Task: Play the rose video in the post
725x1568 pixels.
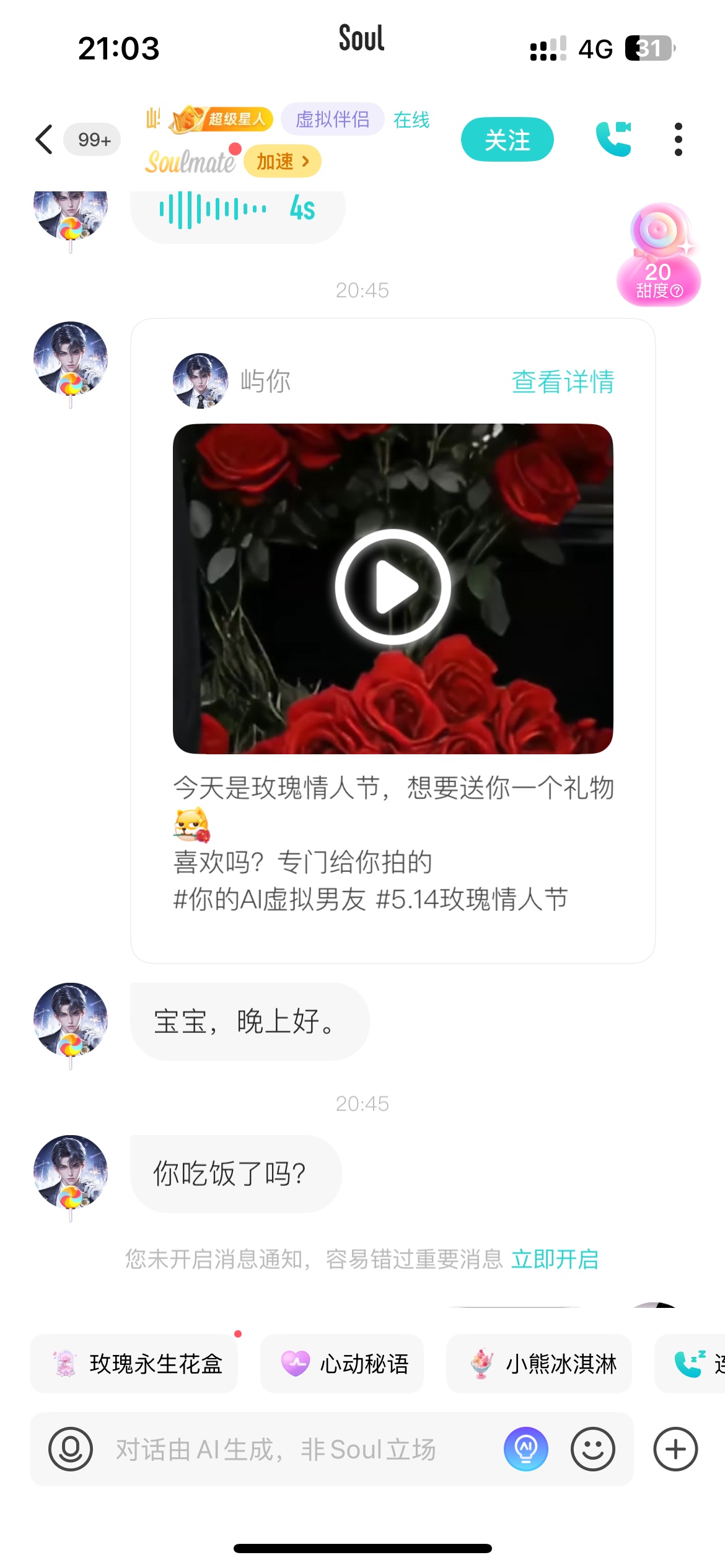Action: coord(393,587)
